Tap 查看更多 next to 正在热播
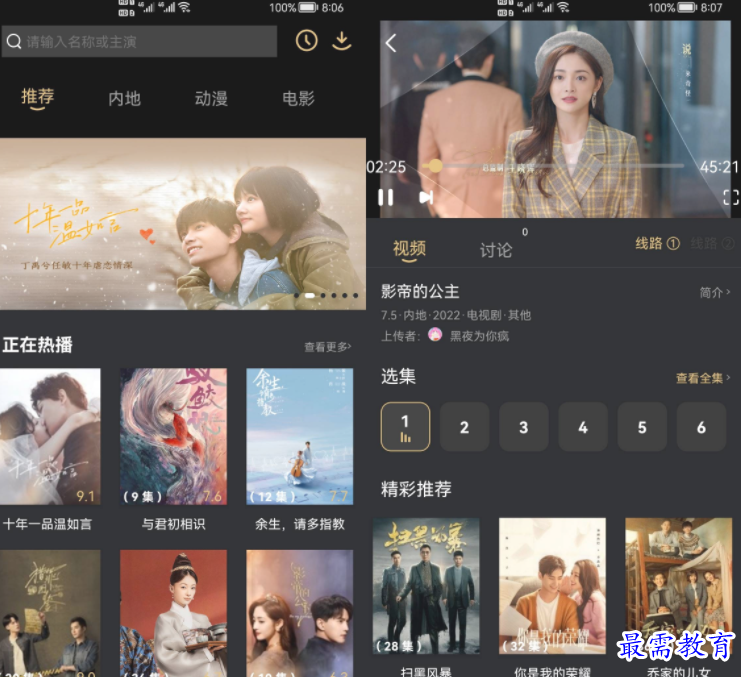Image resolution: width=741 pixels, height=677 pixels. coord(327,347)
